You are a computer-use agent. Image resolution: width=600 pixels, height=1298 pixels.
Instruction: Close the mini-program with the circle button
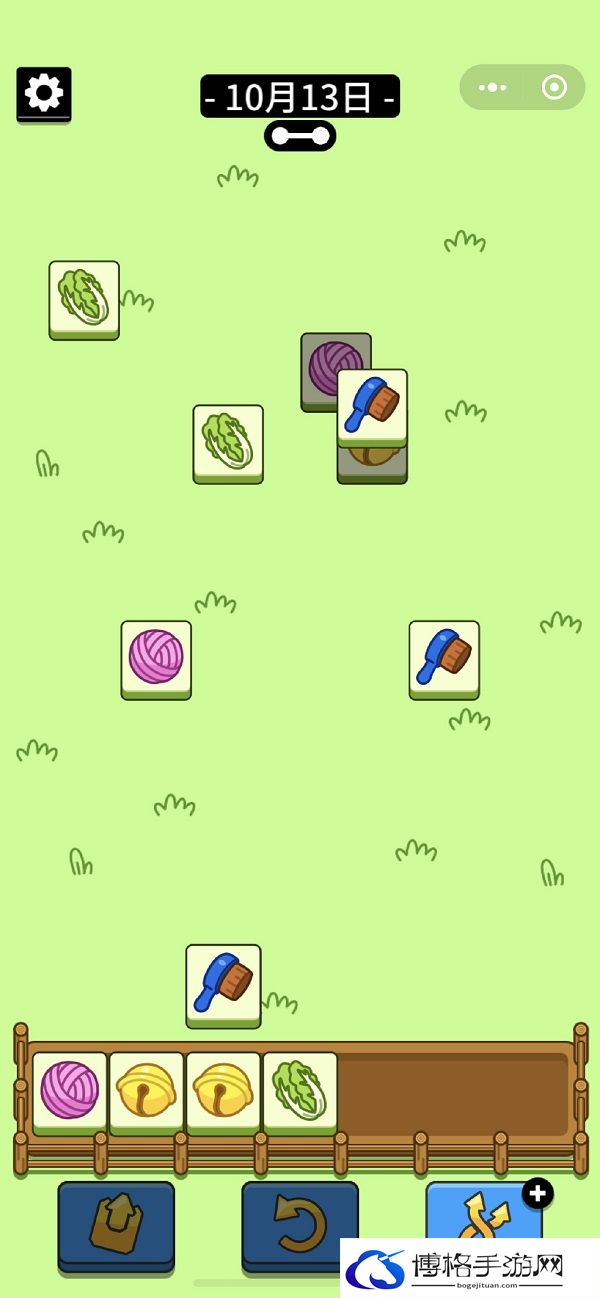coord(554,88)
